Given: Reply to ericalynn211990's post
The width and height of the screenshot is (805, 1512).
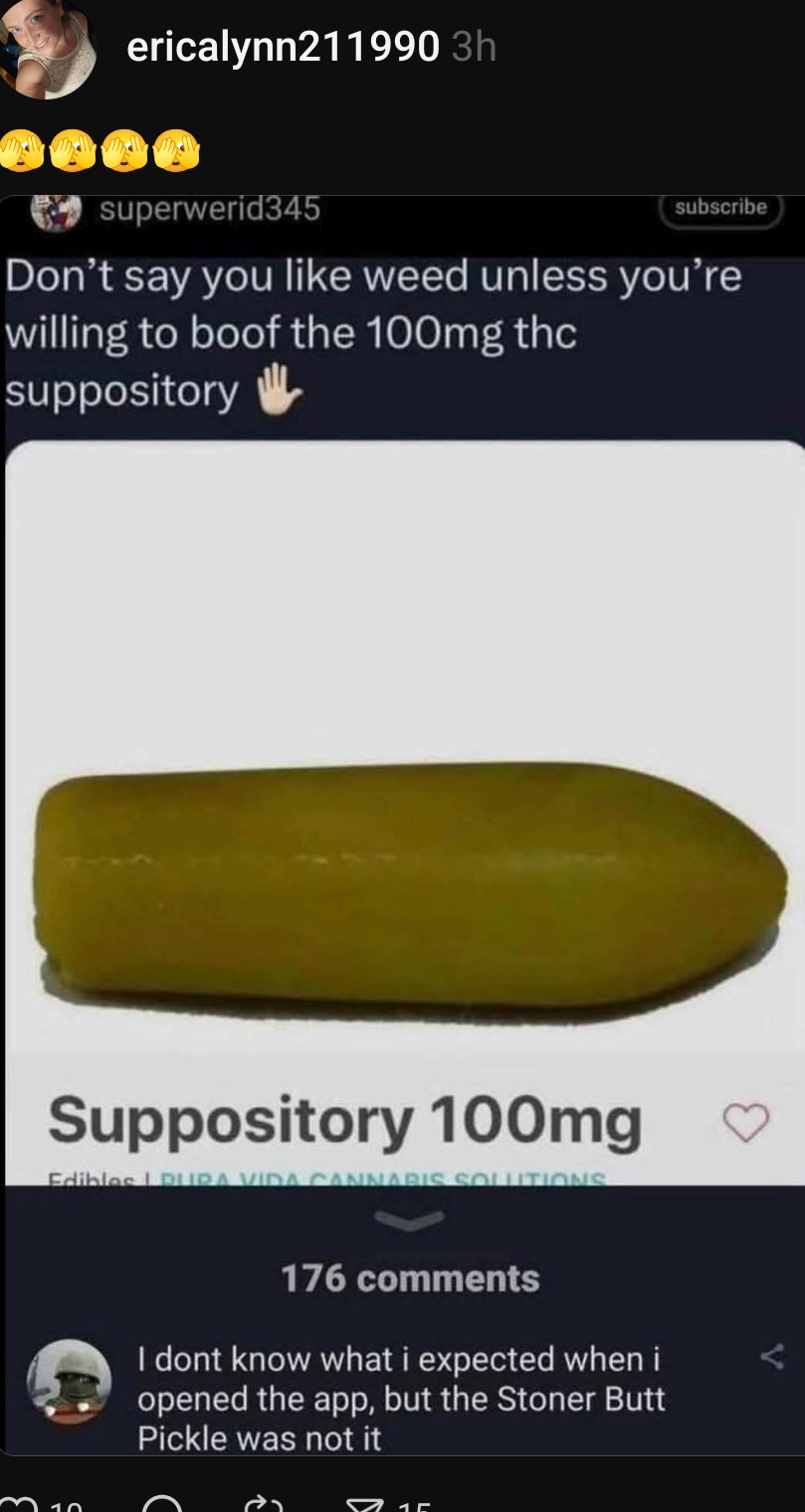Looking at the screenshot, I should pos(162,1503).
